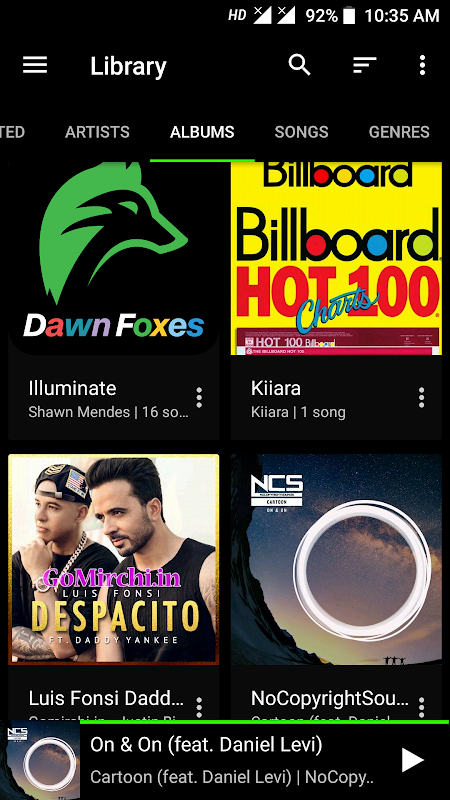Open the now playing On & On bar
450x800 pixels.
pos(225,761)
